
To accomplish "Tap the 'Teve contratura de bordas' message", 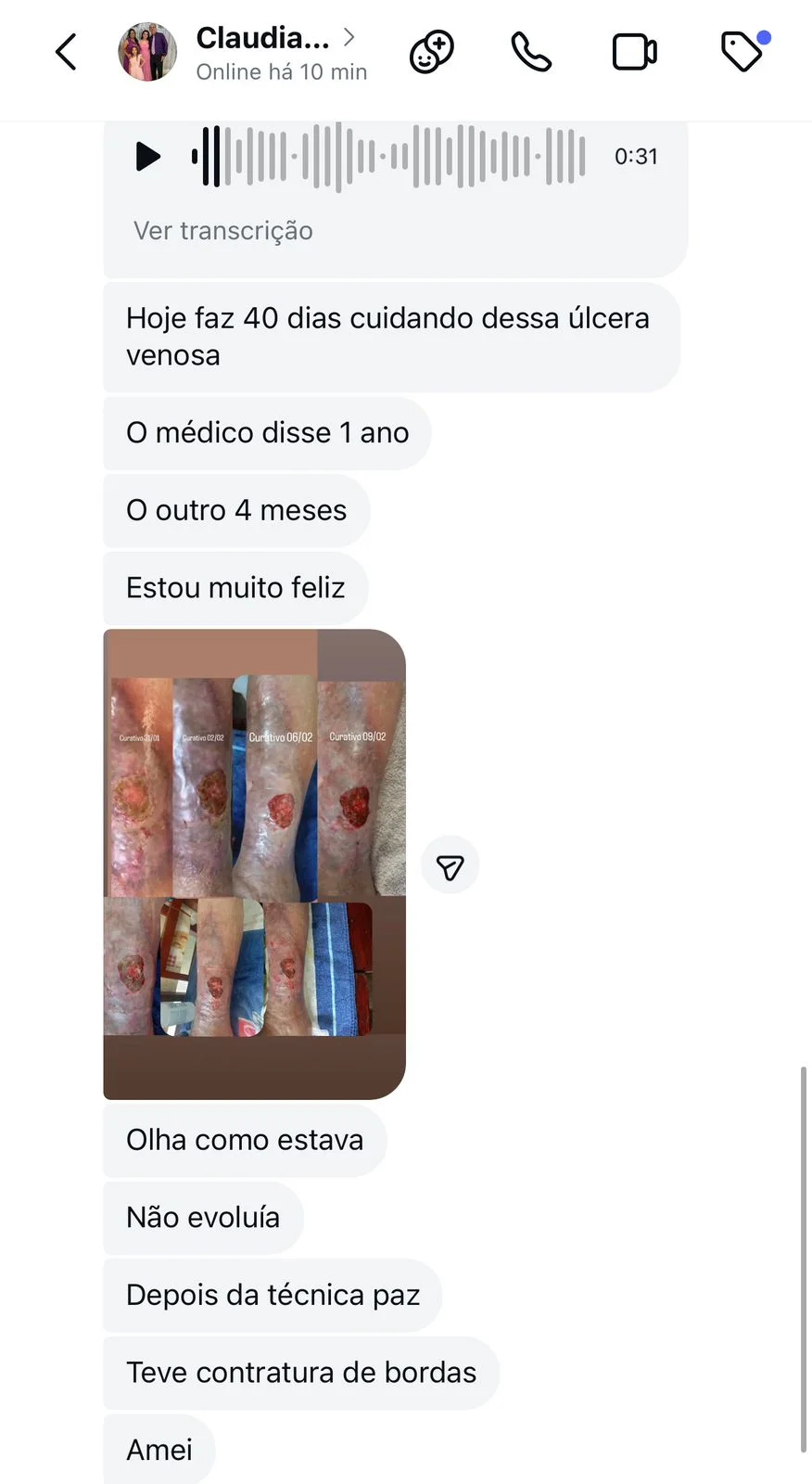I will point(300,1372).
